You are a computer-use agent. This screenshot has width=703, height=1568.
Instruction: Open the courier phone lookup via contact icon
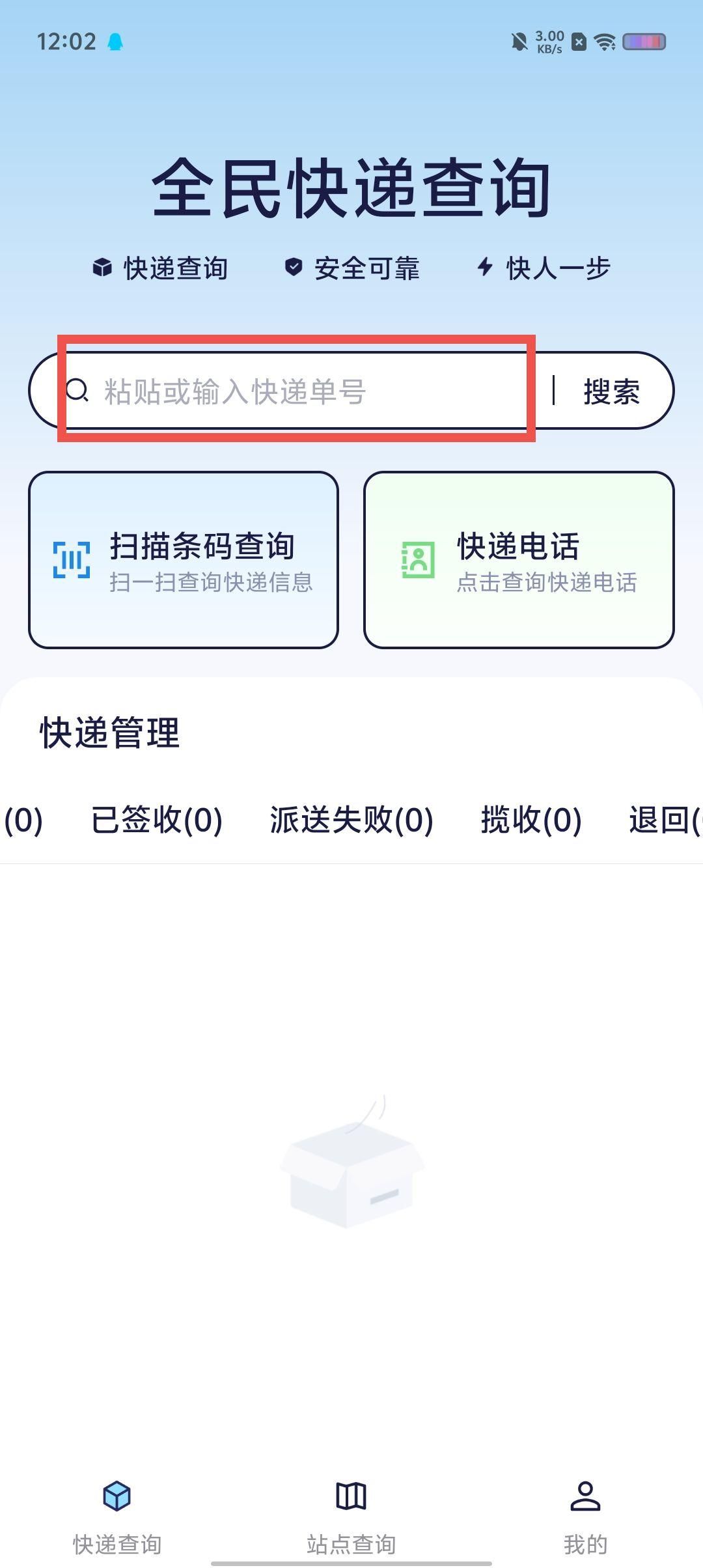pos(417,559)
